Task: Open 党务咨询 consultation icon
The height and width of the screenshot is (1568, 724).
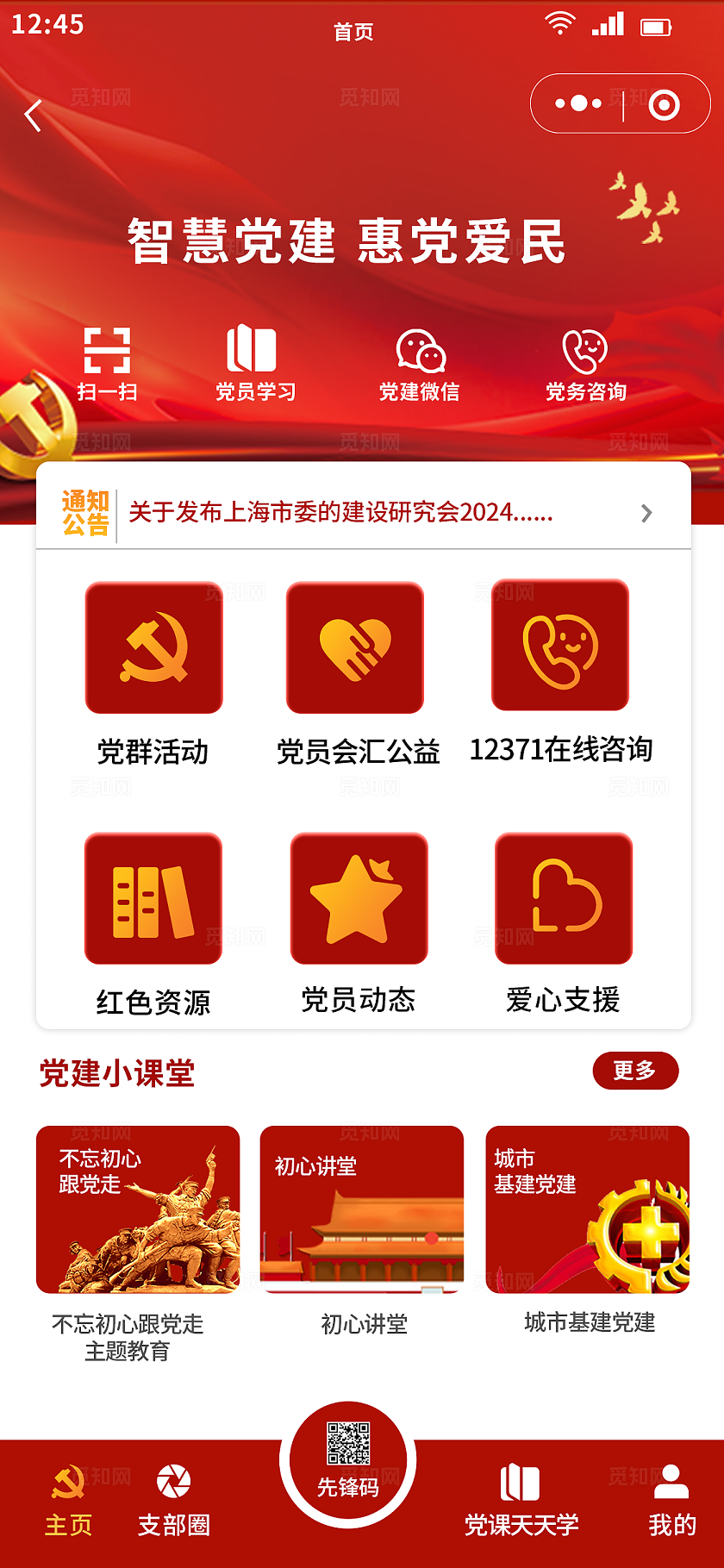Action: (584, 353)
